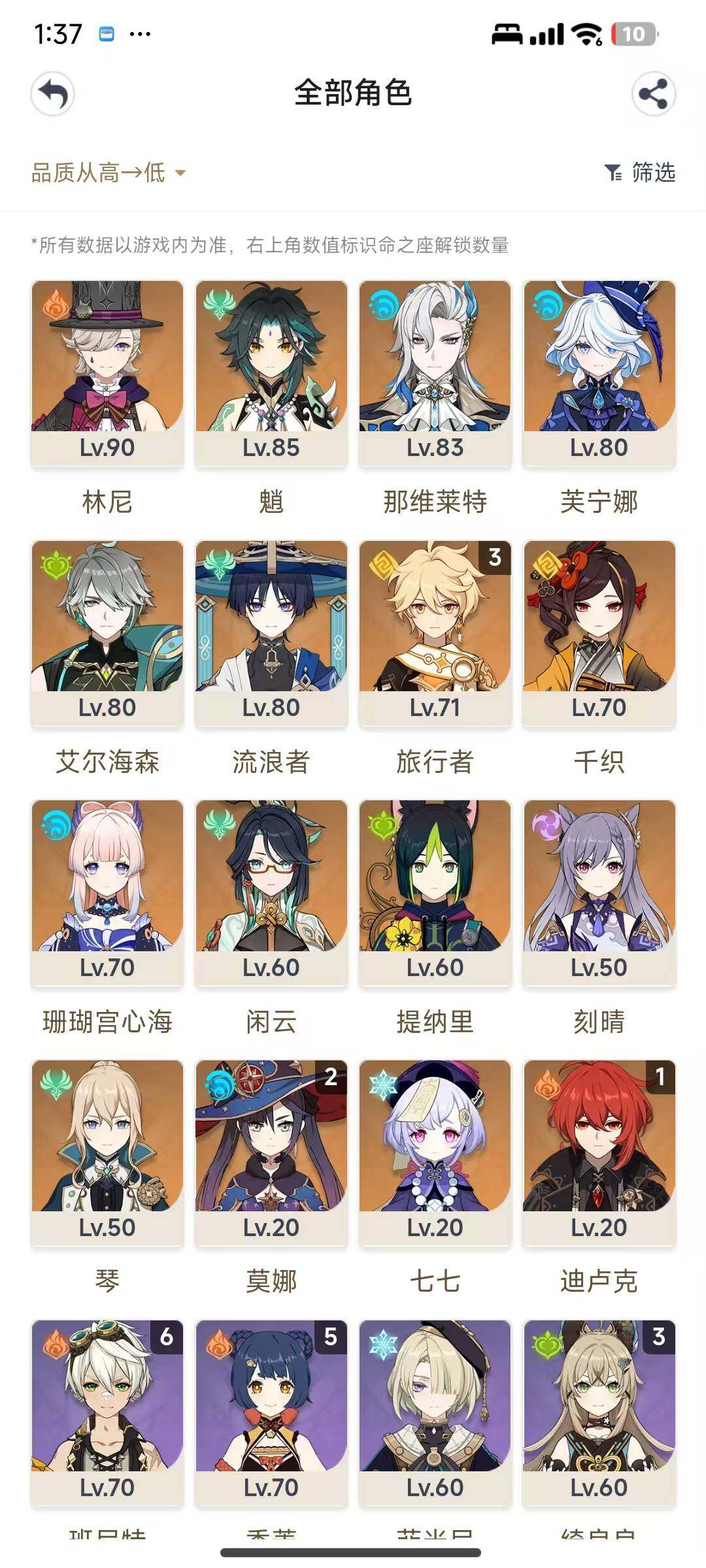Open 魈 character card
Viewport: 706px width, 1568px height.
pyautogui.click(x=271, y=372)
